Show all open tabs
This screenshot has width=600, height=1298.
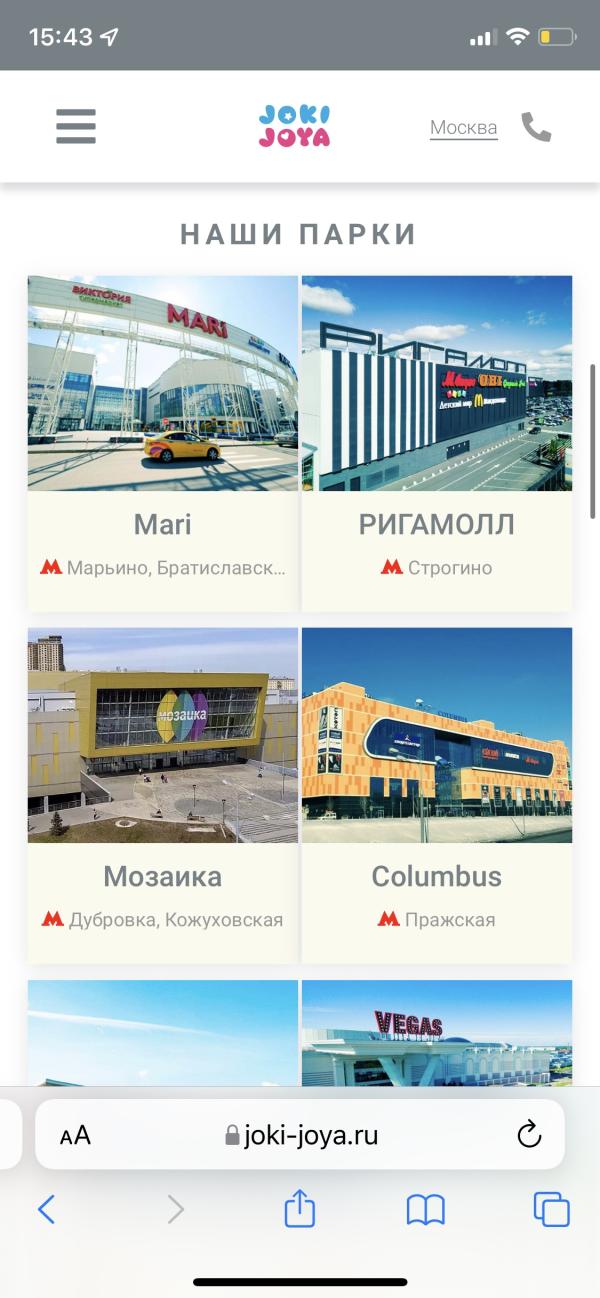pyautogui.click(x=551, y=1210)
